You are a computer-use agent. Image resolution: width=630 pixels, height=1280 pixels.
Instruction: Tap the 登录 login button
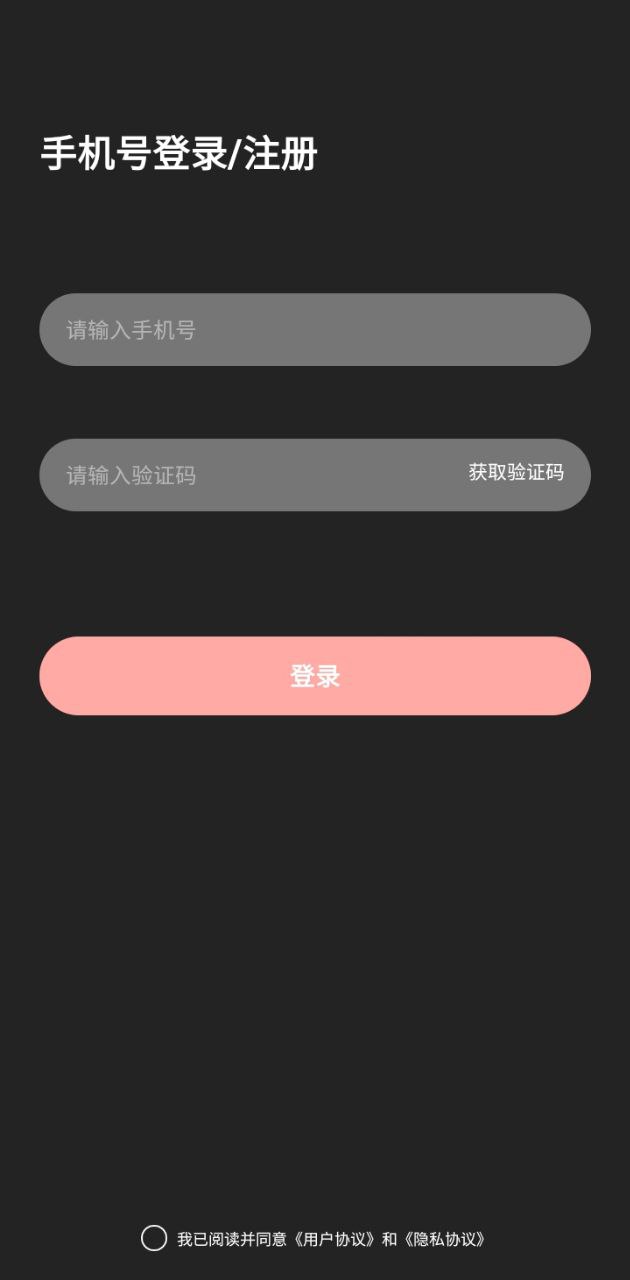[x=314, y=676]
